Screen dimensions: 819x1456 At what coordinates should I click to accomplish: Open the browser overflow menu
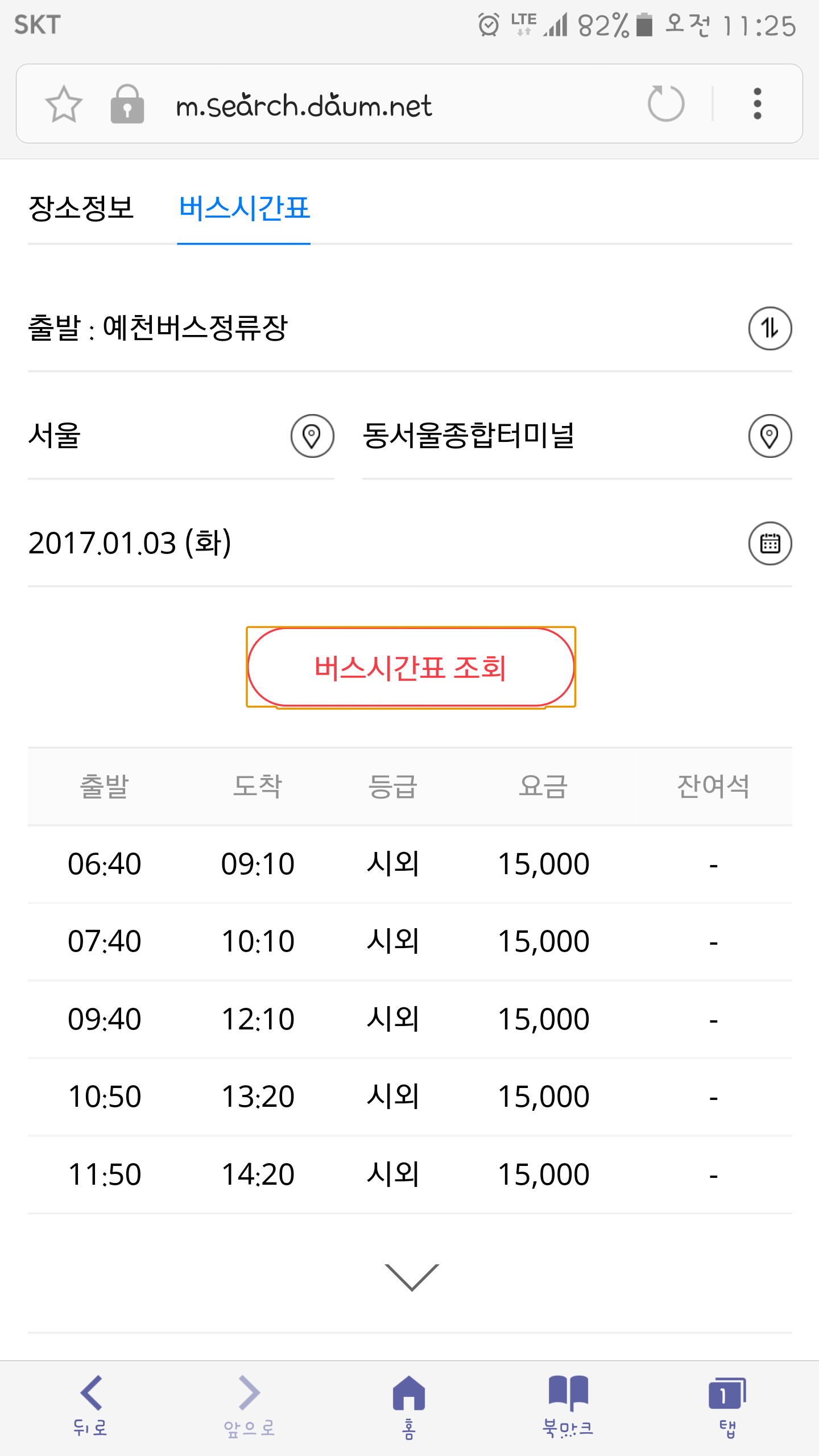click(x=757, y=104)
